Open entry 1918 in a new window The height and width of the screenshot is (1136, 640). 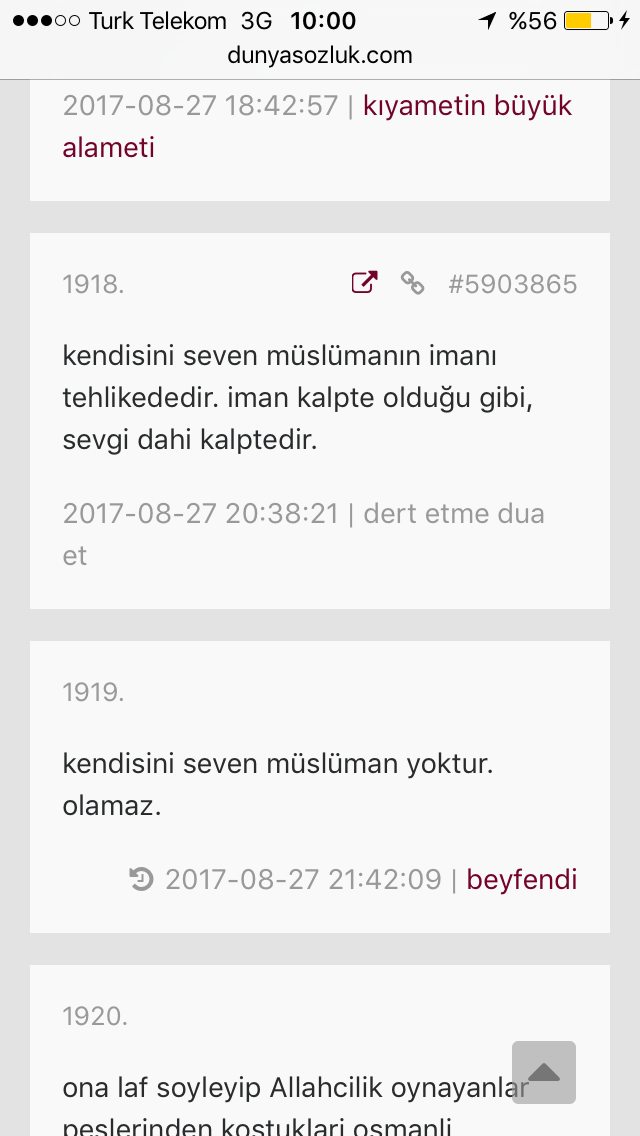coord(364,283)
